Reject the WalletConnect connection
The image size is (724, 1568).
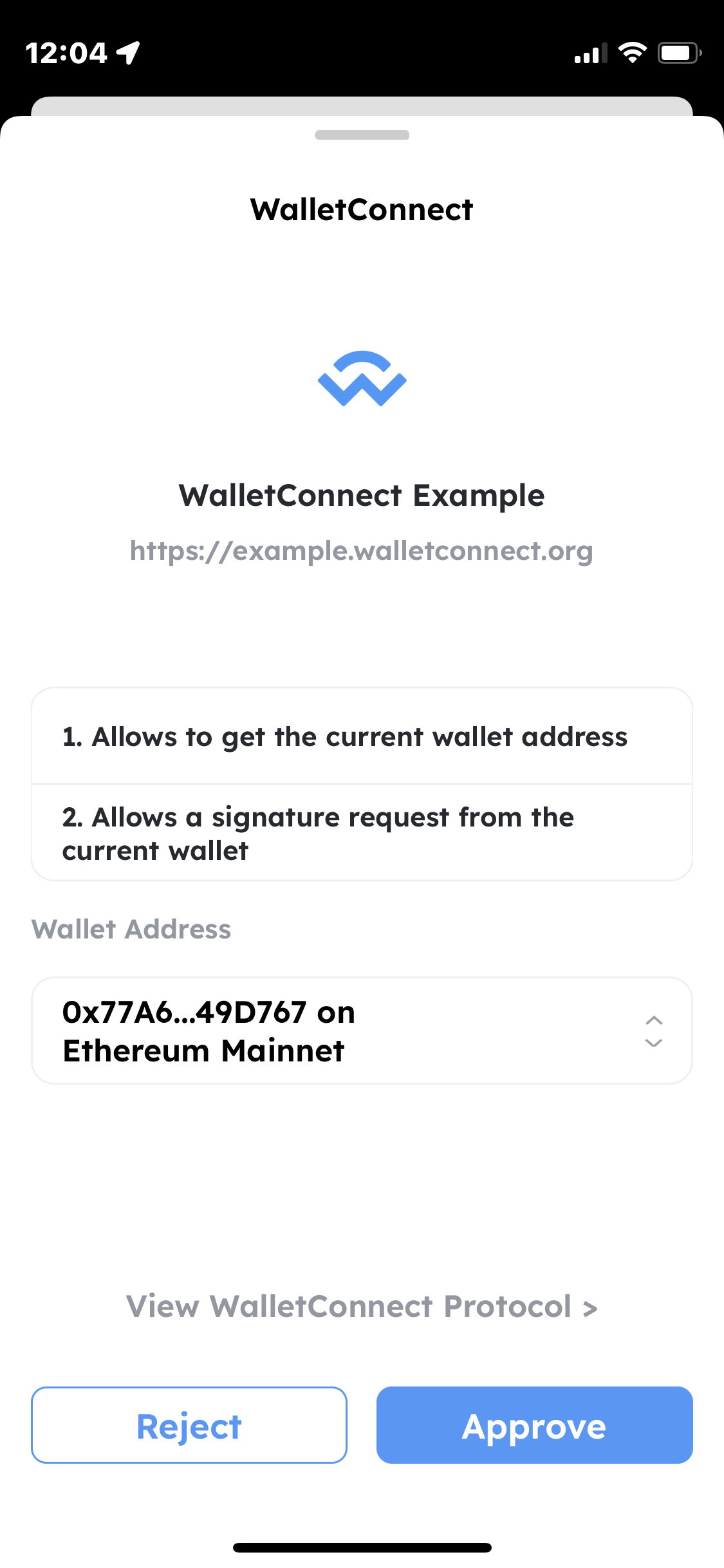[x=189, y=1425]
